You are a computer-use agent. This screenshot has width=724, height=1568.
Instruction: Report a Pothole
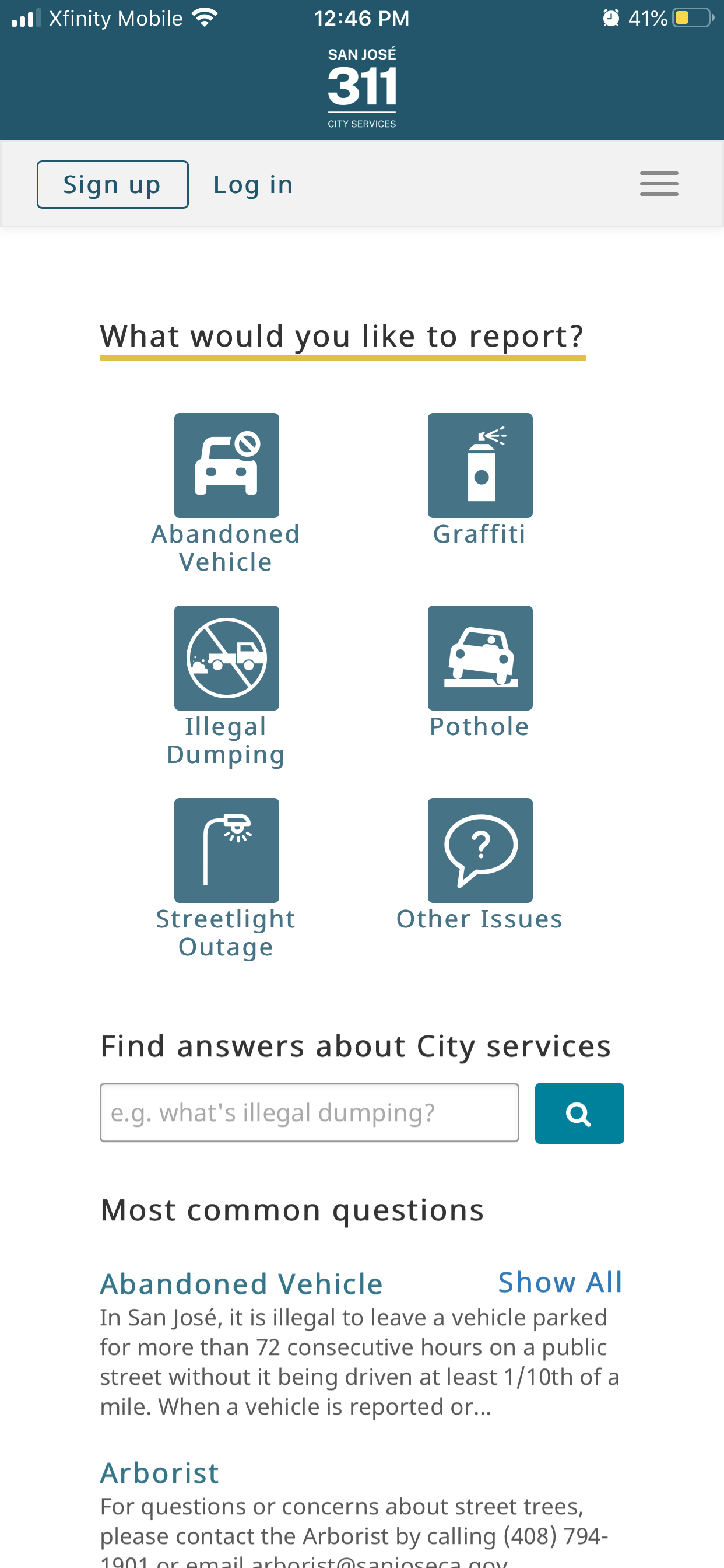[x=480, y=673]
